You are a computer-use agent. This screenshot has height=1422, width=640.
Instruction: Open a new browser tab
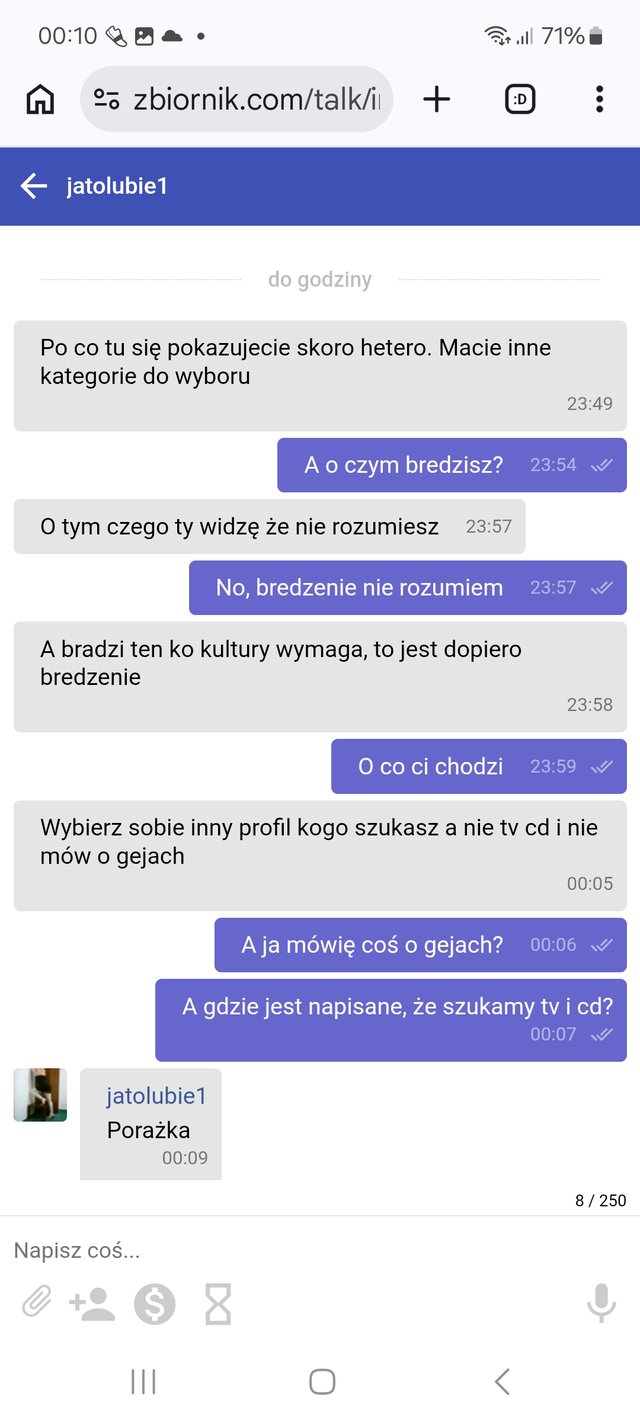[x=436, y=99]
